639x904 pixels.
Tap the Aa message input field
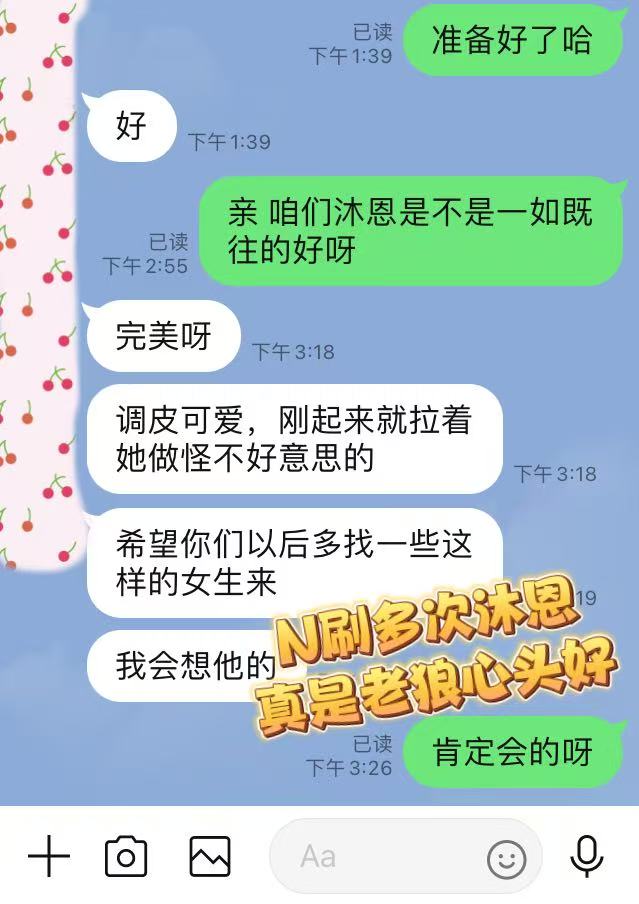tap(380, 857)
